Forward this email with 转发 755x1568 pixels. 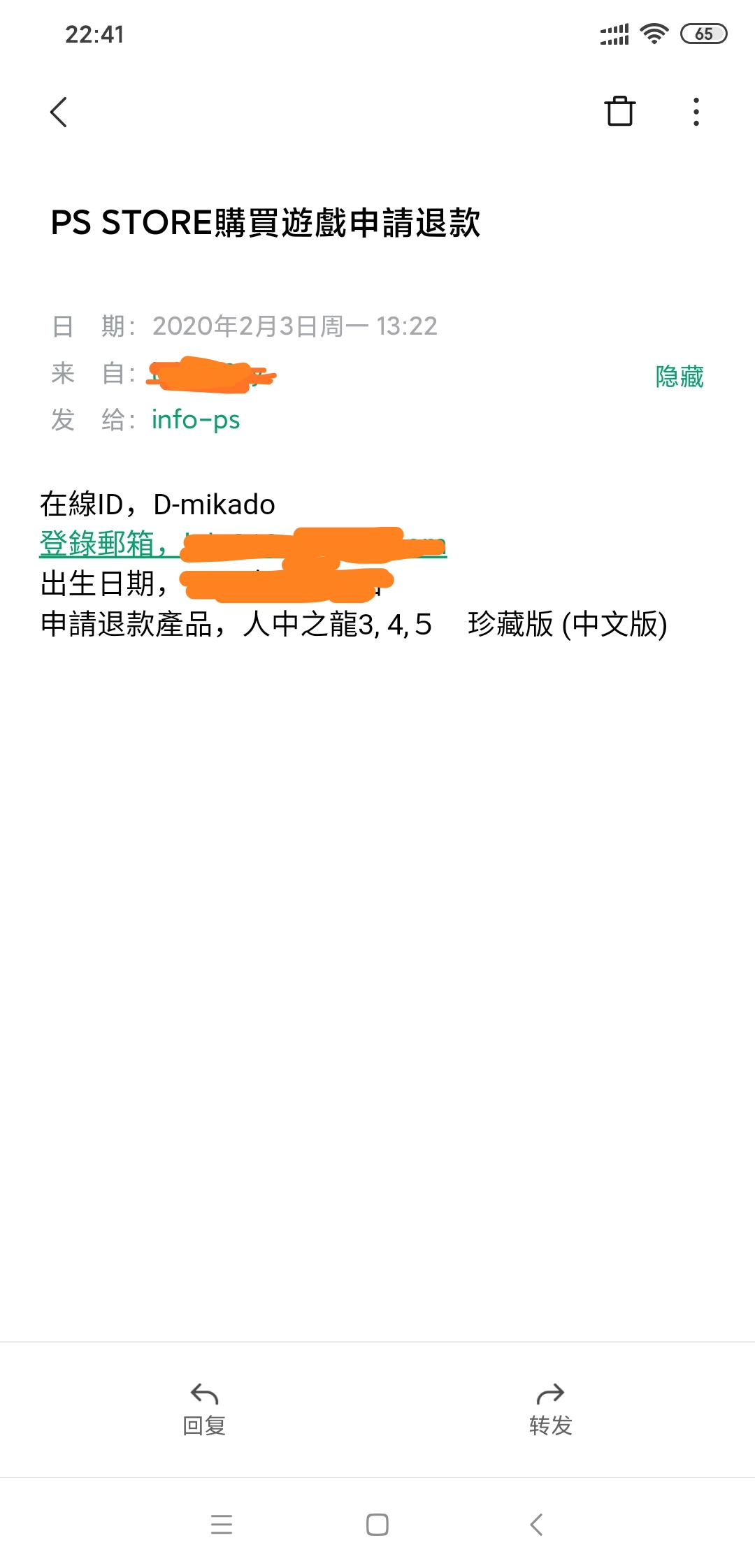(x=550, y=1409)
